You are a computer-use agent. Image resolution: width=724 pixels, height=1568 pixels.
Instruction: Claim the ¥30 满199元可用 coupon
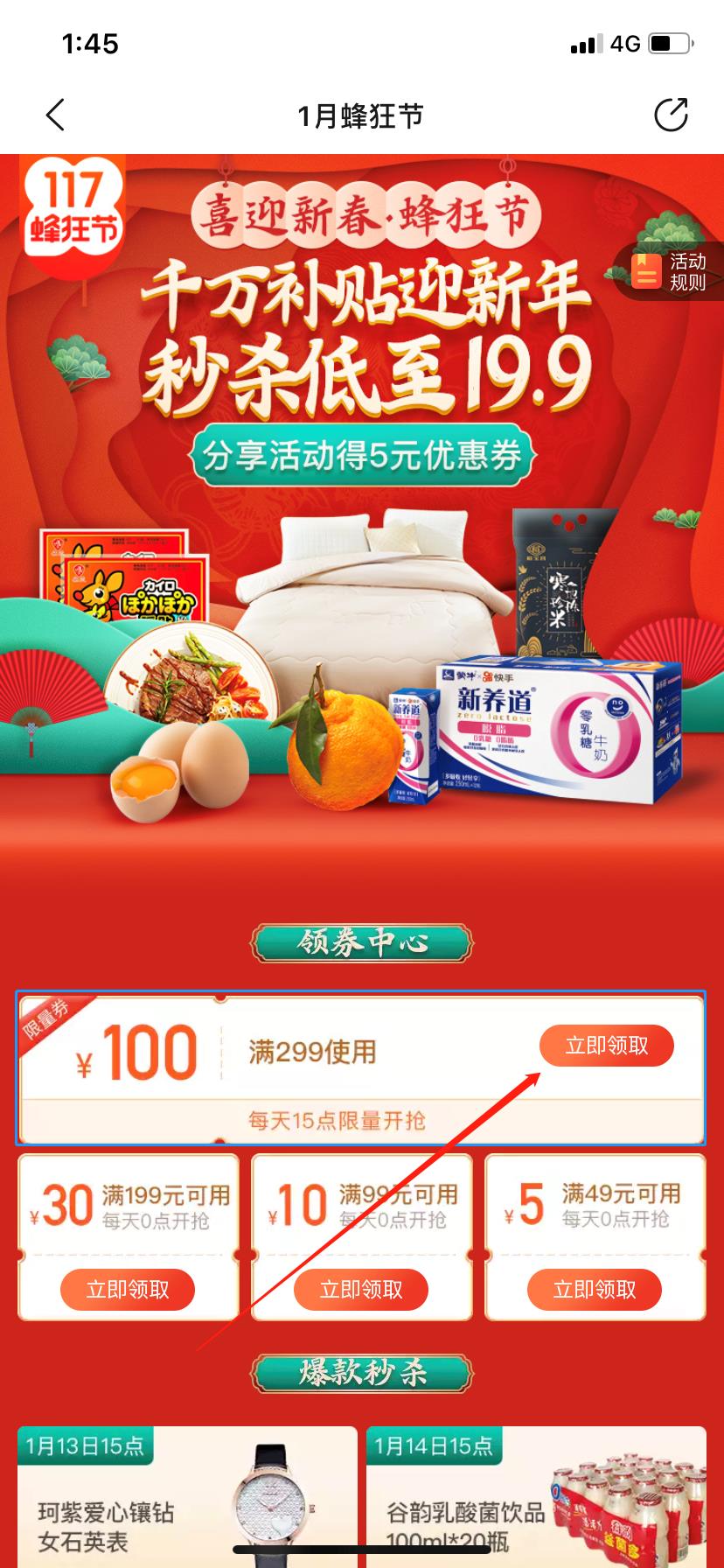(x=128, y=1289)
